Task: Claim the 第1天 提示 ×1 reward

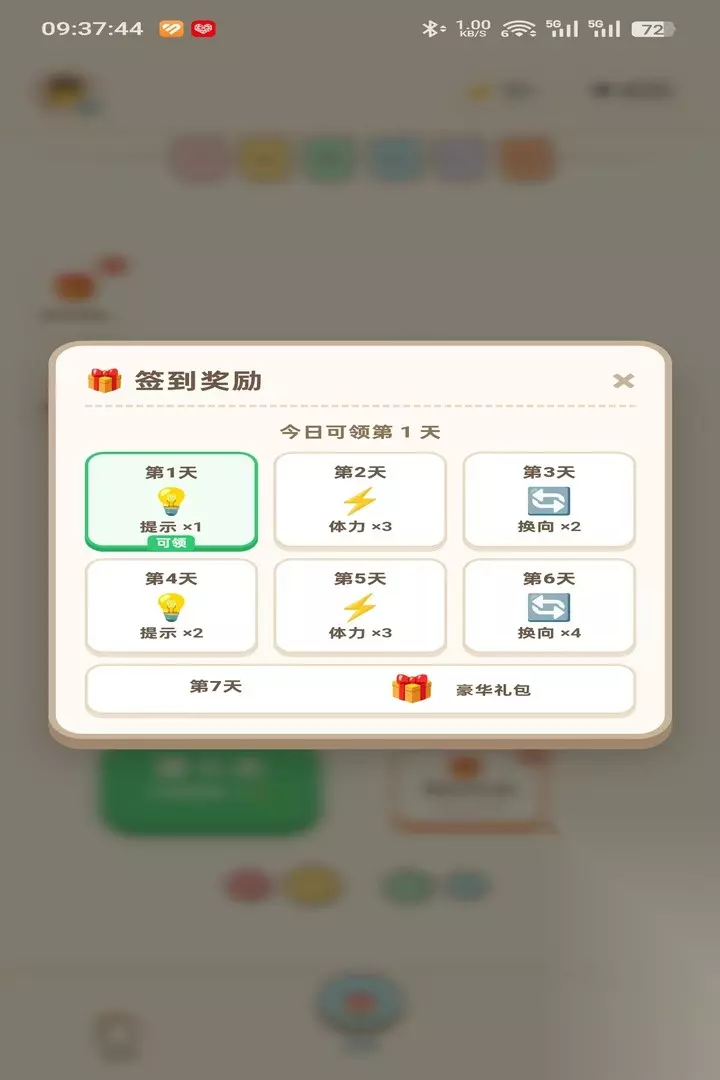Action: (x=172, y=501)
